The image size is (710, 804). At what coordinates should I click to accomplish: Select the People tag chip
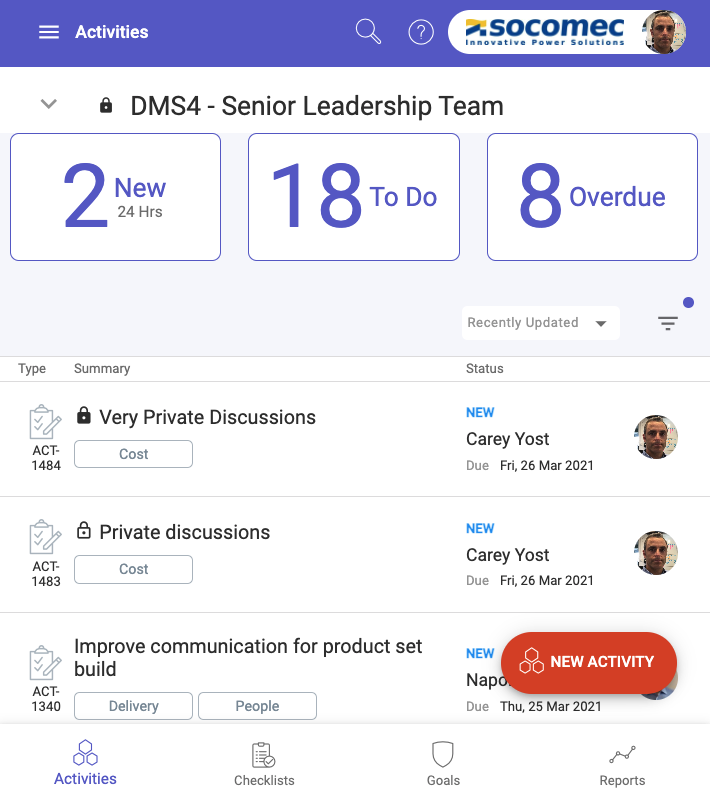click(x=257, y=706)
